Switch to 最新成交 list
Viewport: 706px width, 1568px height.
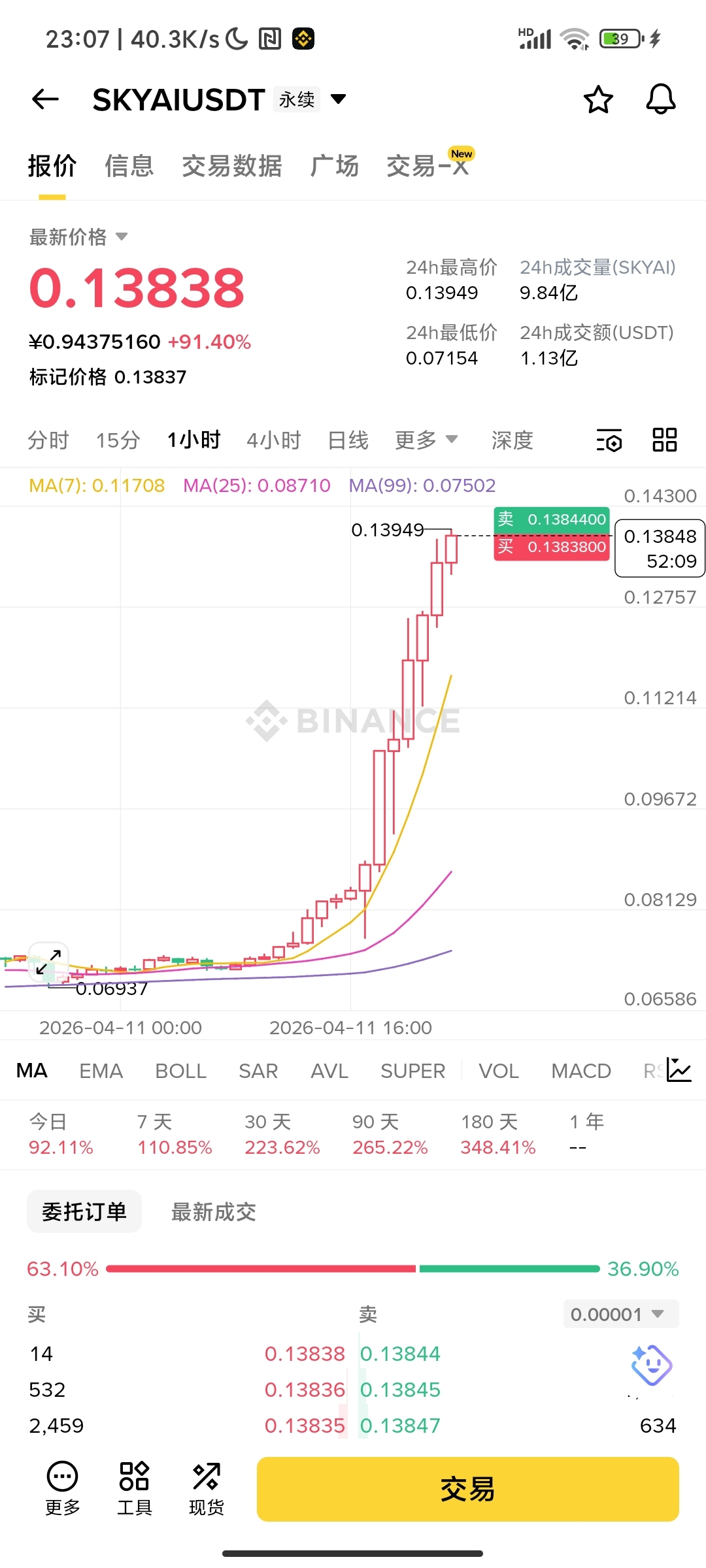click(x=213, y=1212)
